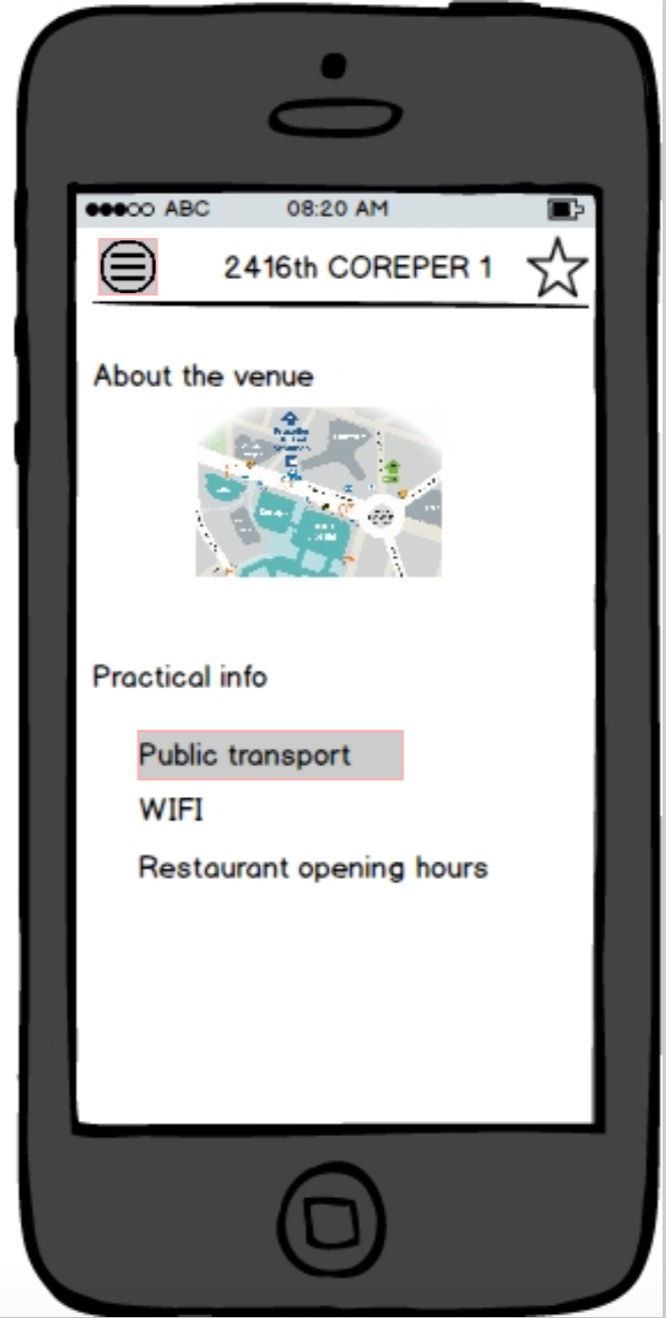Viewport: 666px width, 1318px height.
Task: Open the venue map image
Action: tap(318, 492)
